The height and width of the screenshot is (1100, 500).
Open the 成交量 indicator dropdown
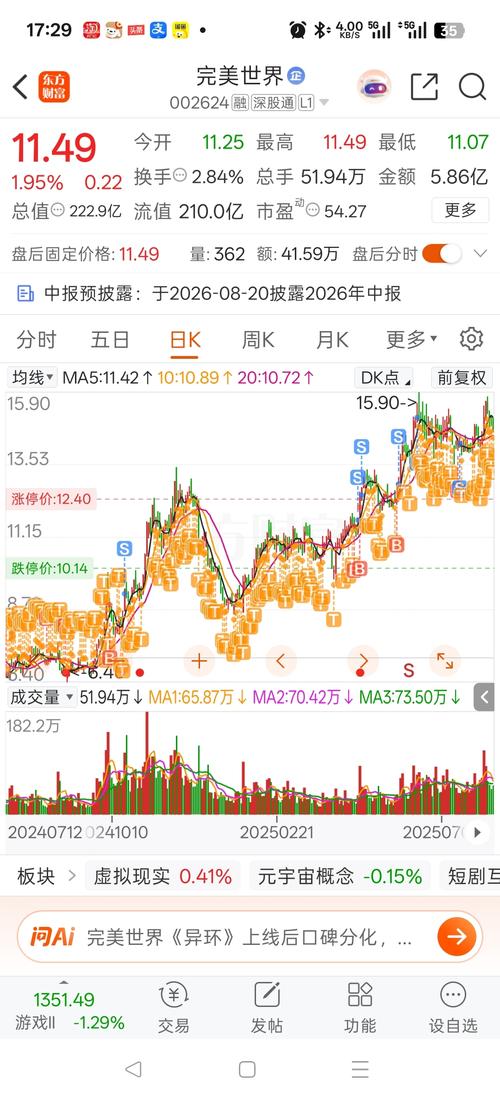[x=41, y=697]
